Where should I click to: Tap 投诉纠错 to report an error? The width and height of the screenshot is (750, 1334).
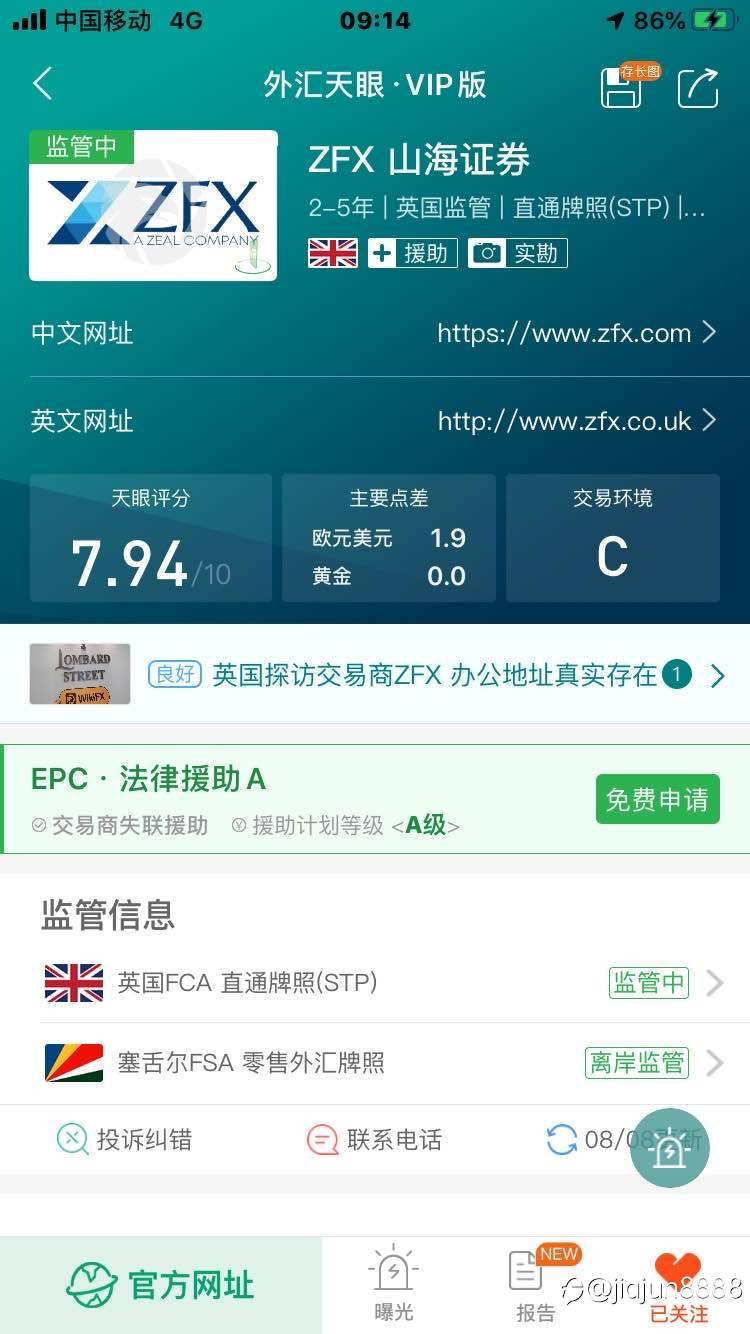pyautogui.click(x=125, y=1139)
